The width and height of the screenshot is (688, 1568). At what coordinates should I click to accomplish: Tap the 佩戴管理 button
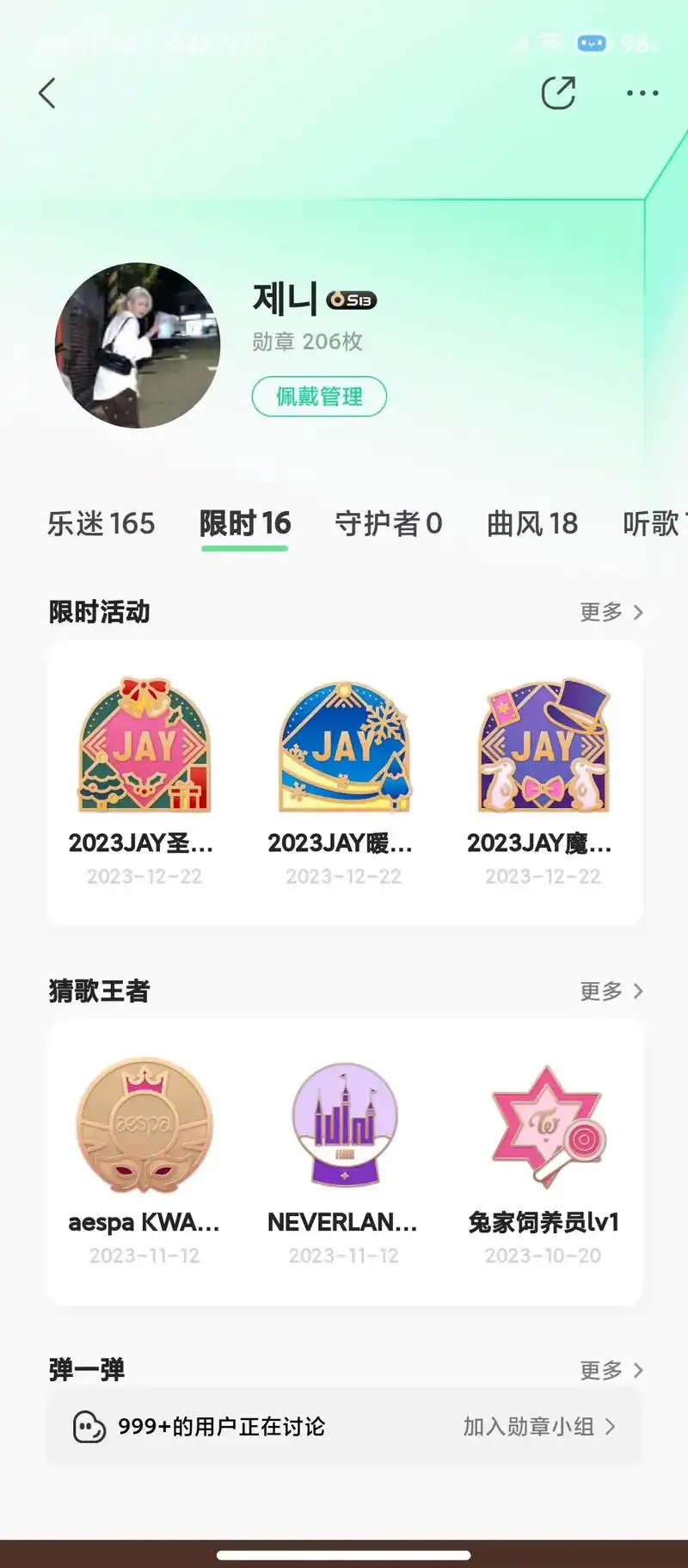tap(319, 397)
